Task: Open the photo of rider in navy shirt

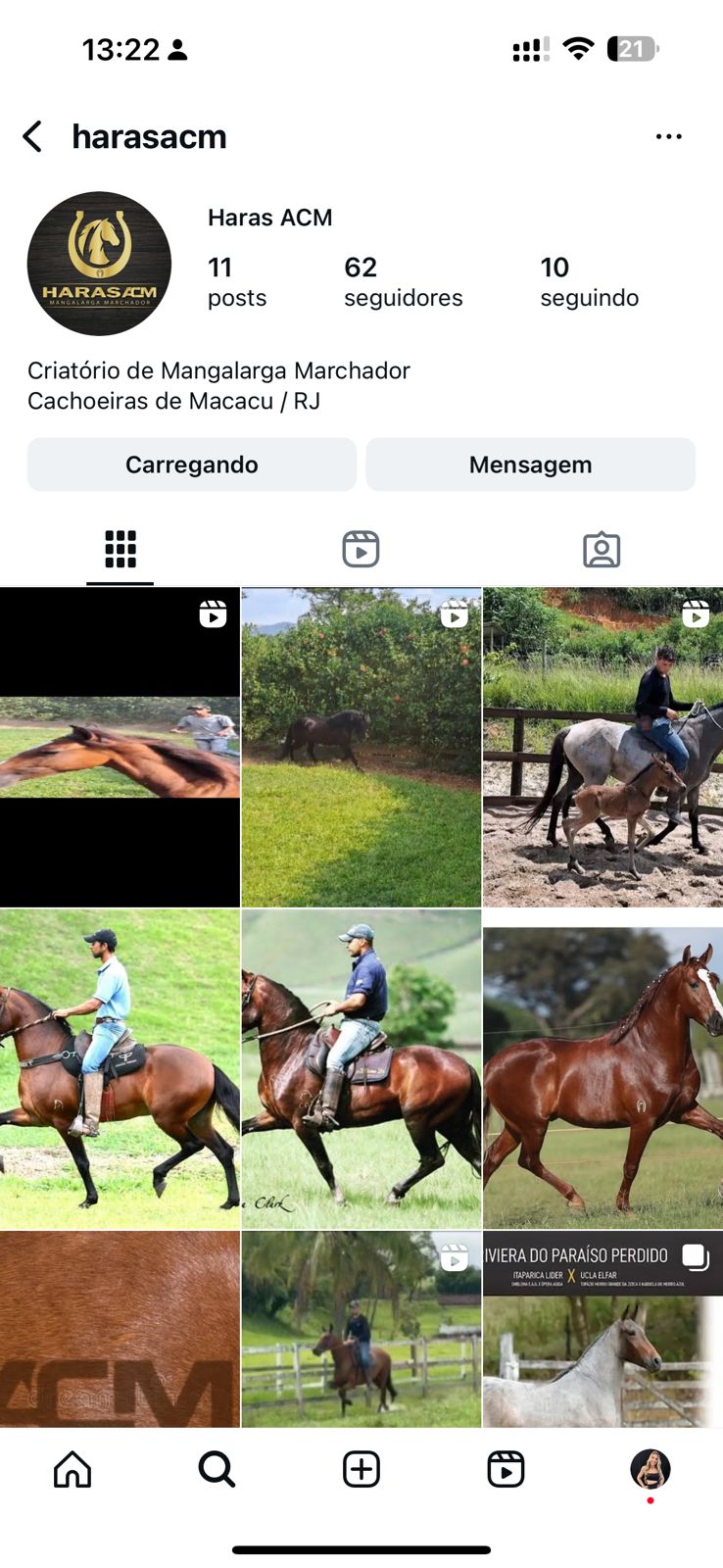Action: click(361, 1068)
